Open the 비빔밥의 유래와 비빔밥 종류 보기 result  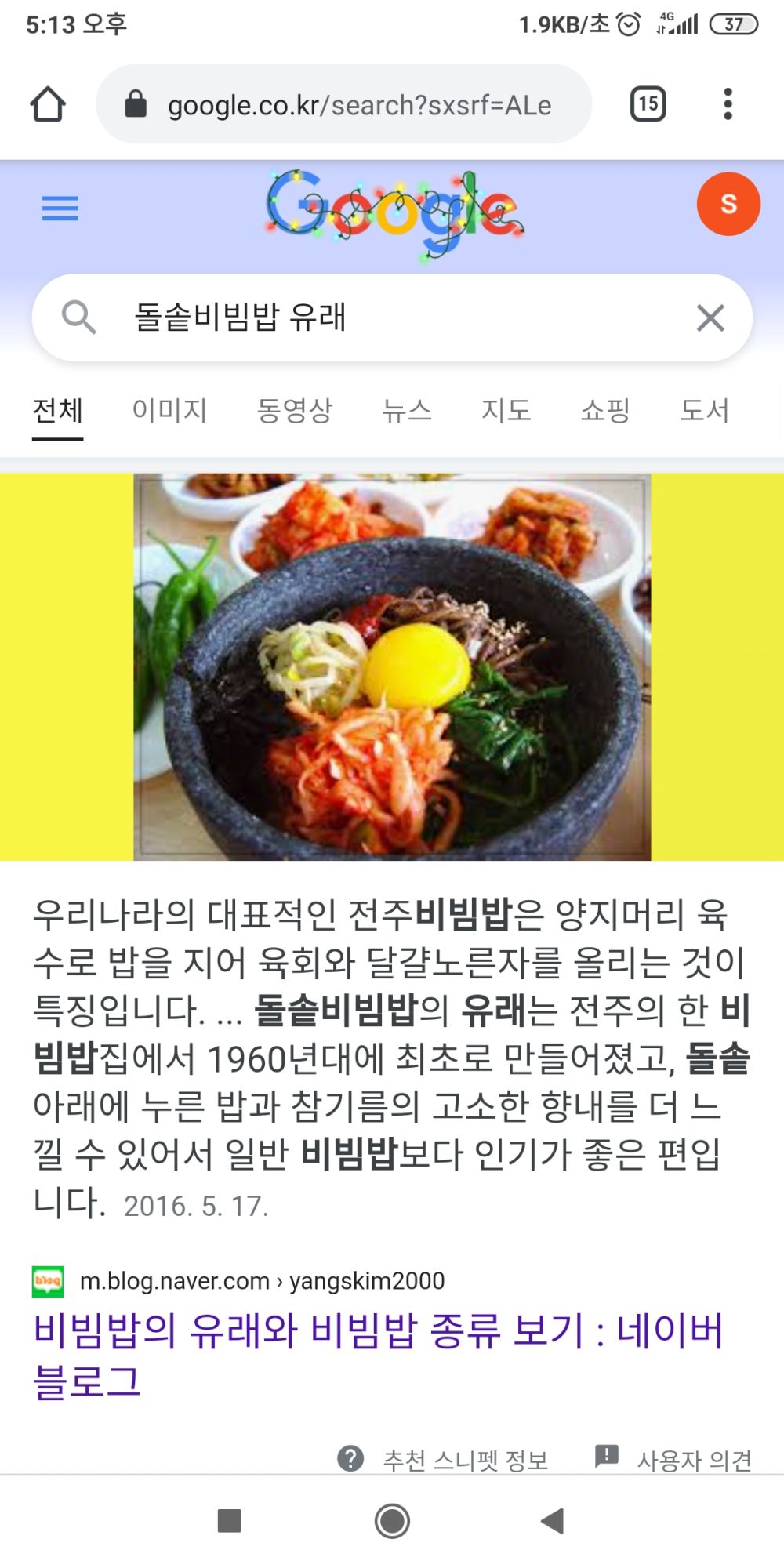click(378, 1356)
